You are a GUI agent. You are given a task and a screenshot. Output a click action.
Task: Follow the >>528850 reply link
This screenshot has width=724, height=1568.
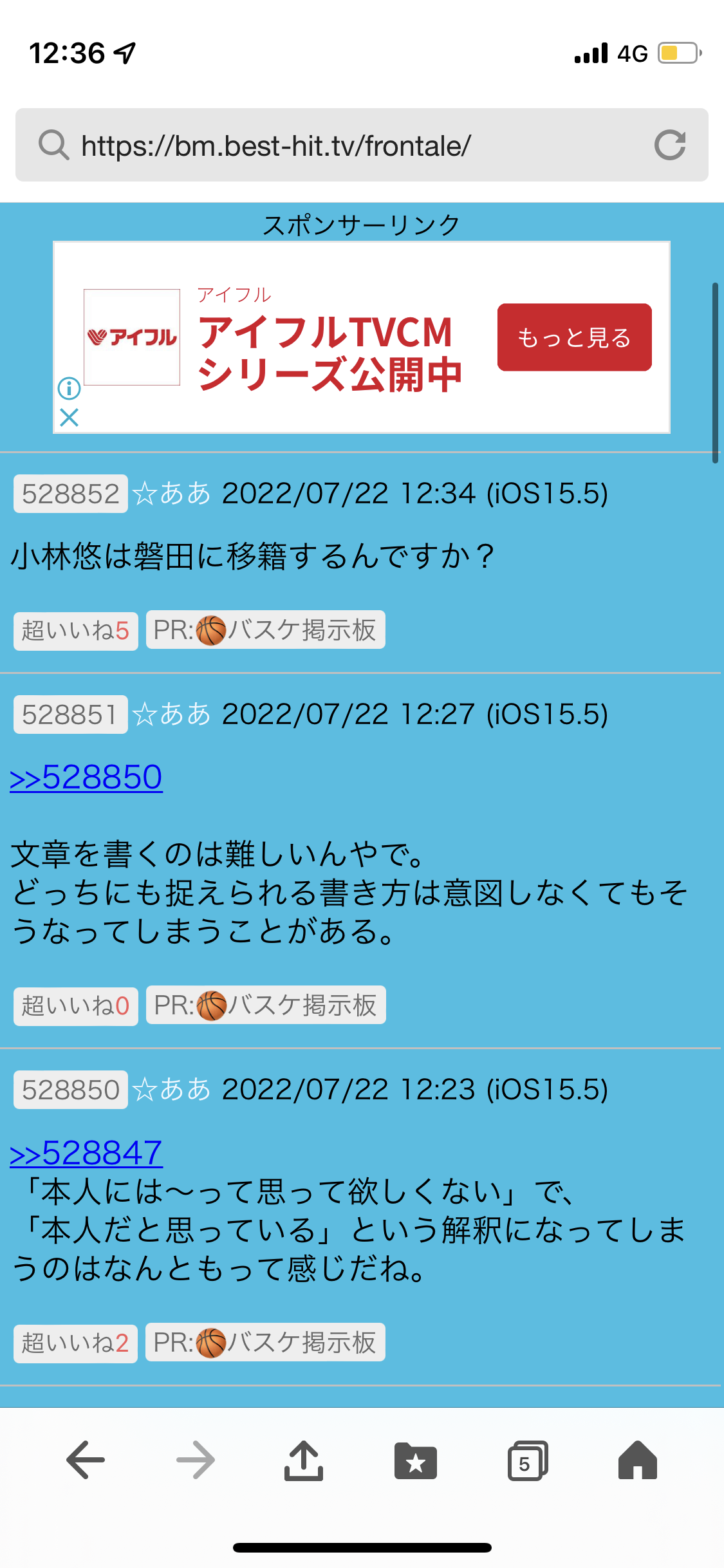pyautogui.click(x=86, y=777)
